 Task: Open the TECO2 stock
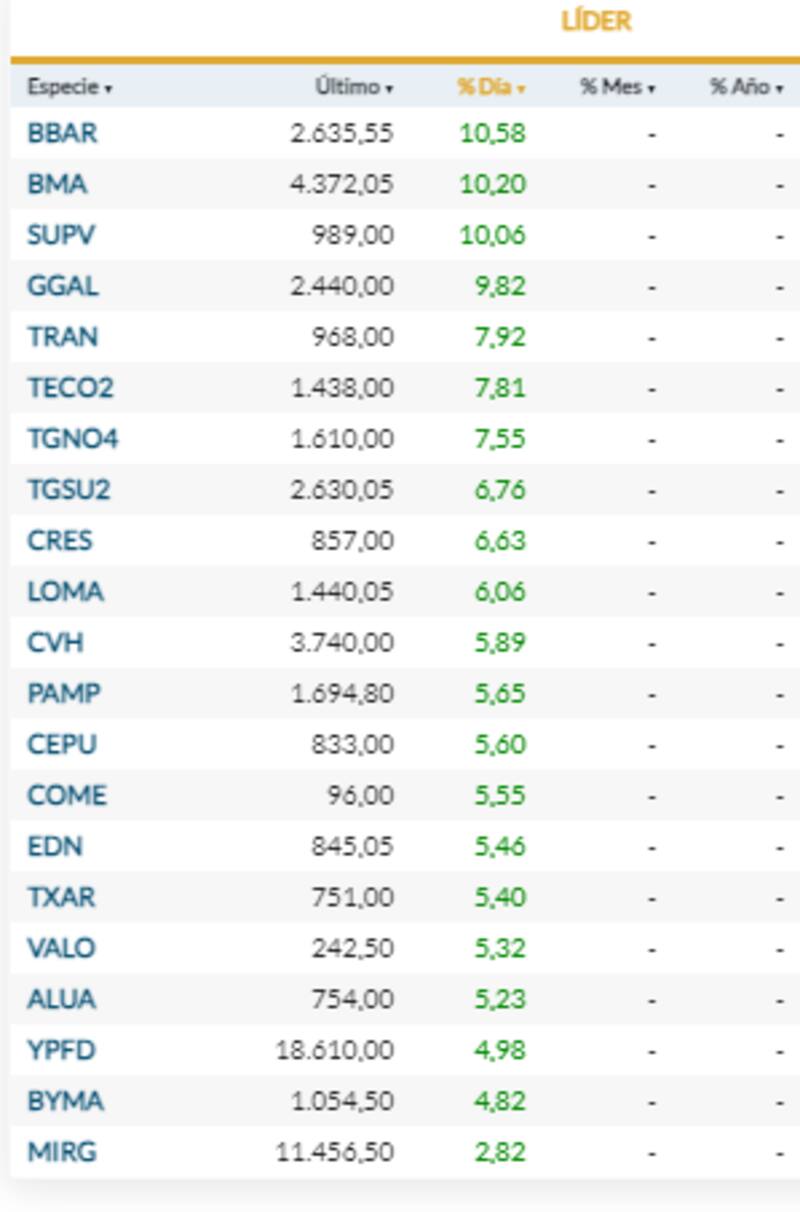(70, 388)
